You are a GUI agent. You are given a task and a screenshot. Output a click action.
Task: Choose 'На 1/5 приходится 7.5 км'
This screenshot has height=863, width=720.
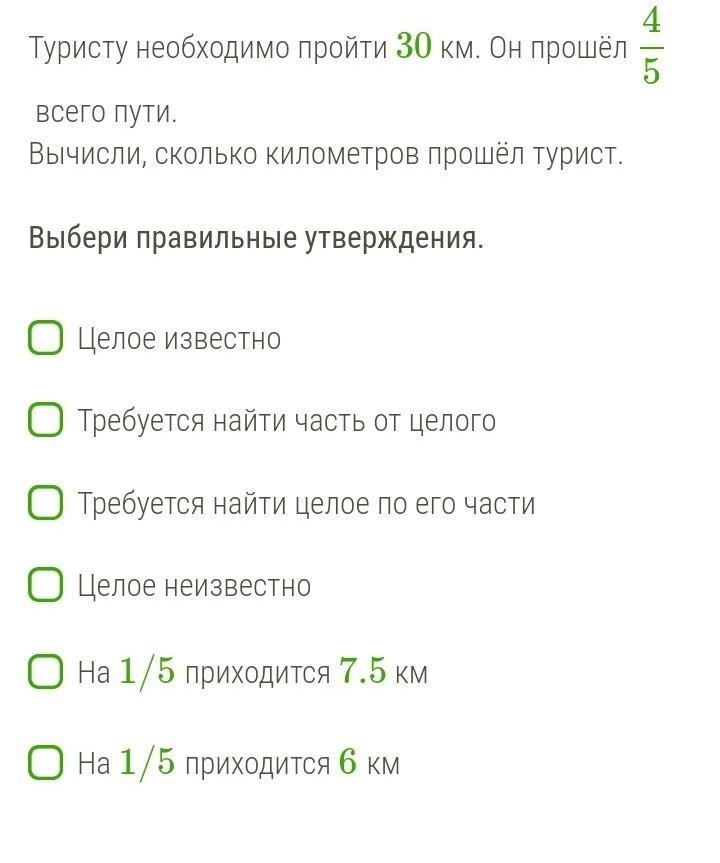pos(46,673)
